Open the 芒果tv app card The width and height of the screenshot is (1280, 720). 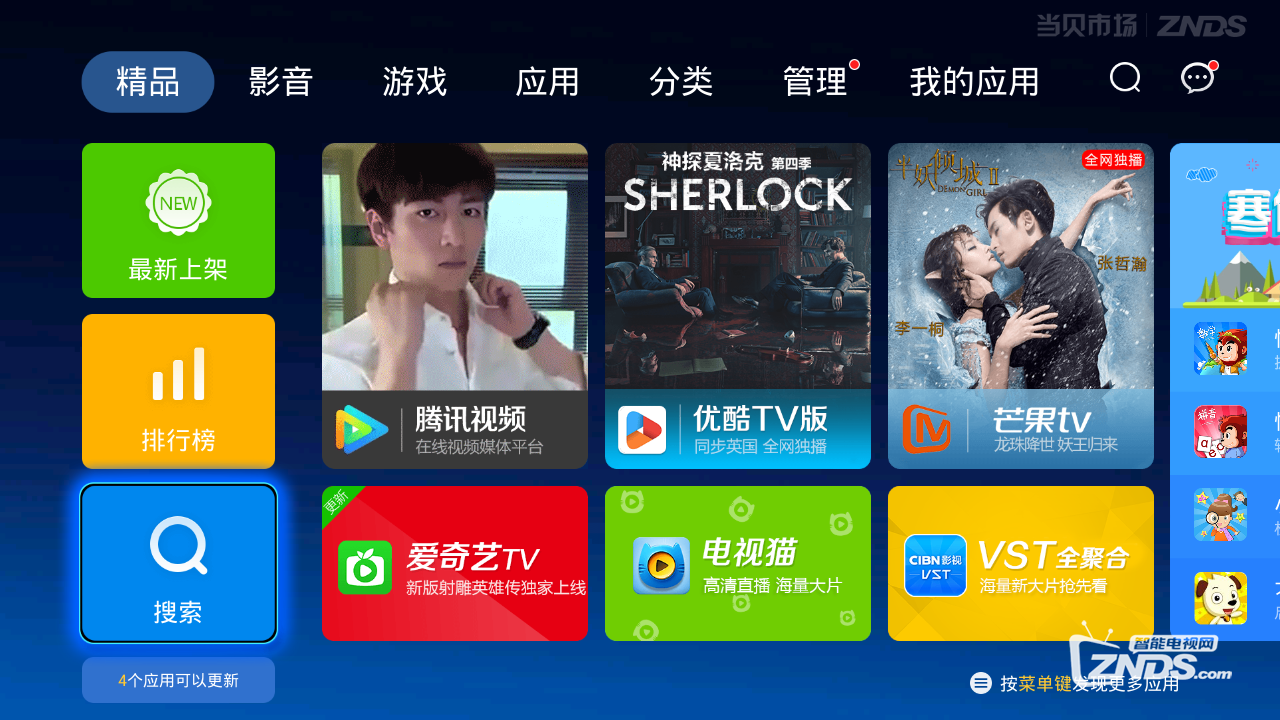click(x=1021, y=306)
